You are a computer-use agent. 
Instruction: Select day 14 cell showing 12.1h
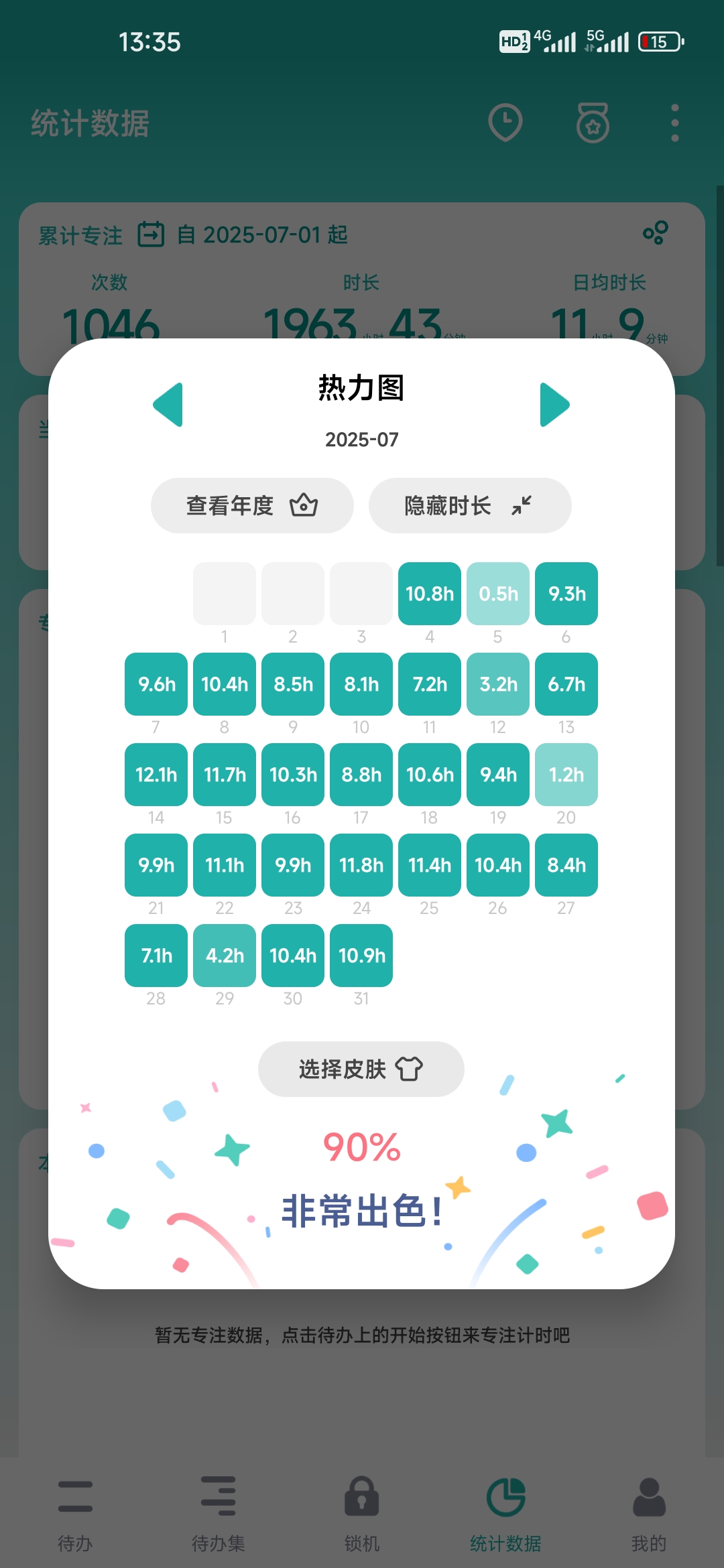pos(156,775)
